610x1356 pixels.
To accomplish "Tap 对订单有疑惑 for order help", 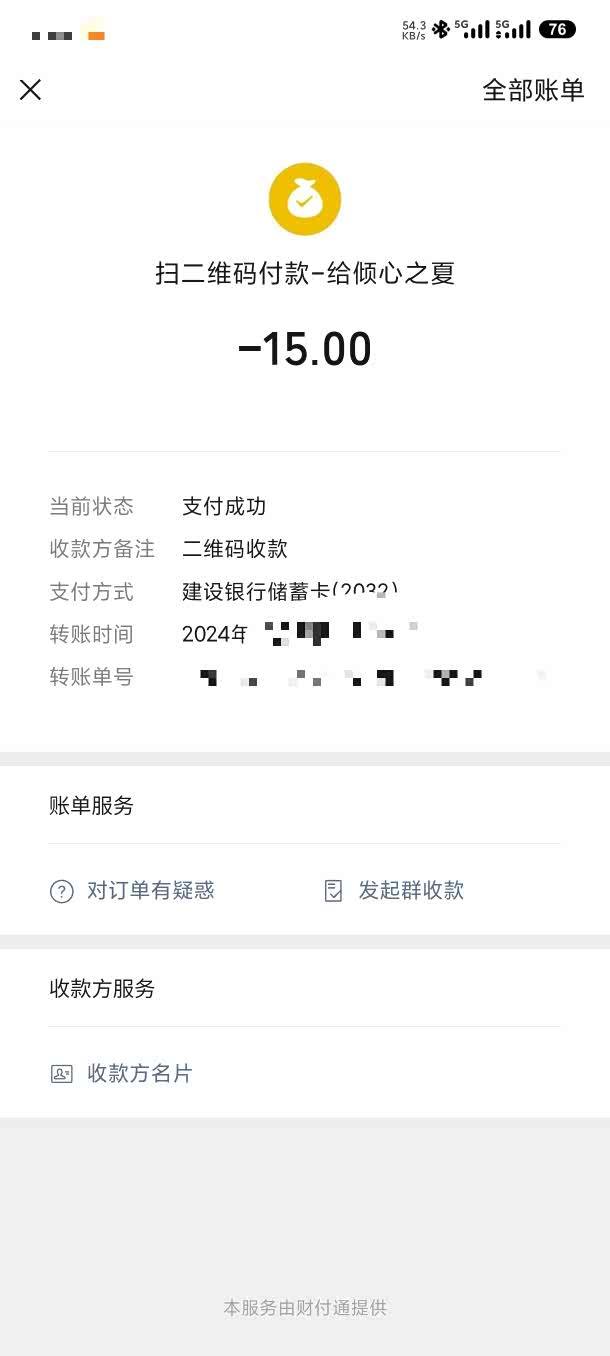I will click(x=133, y=890).
